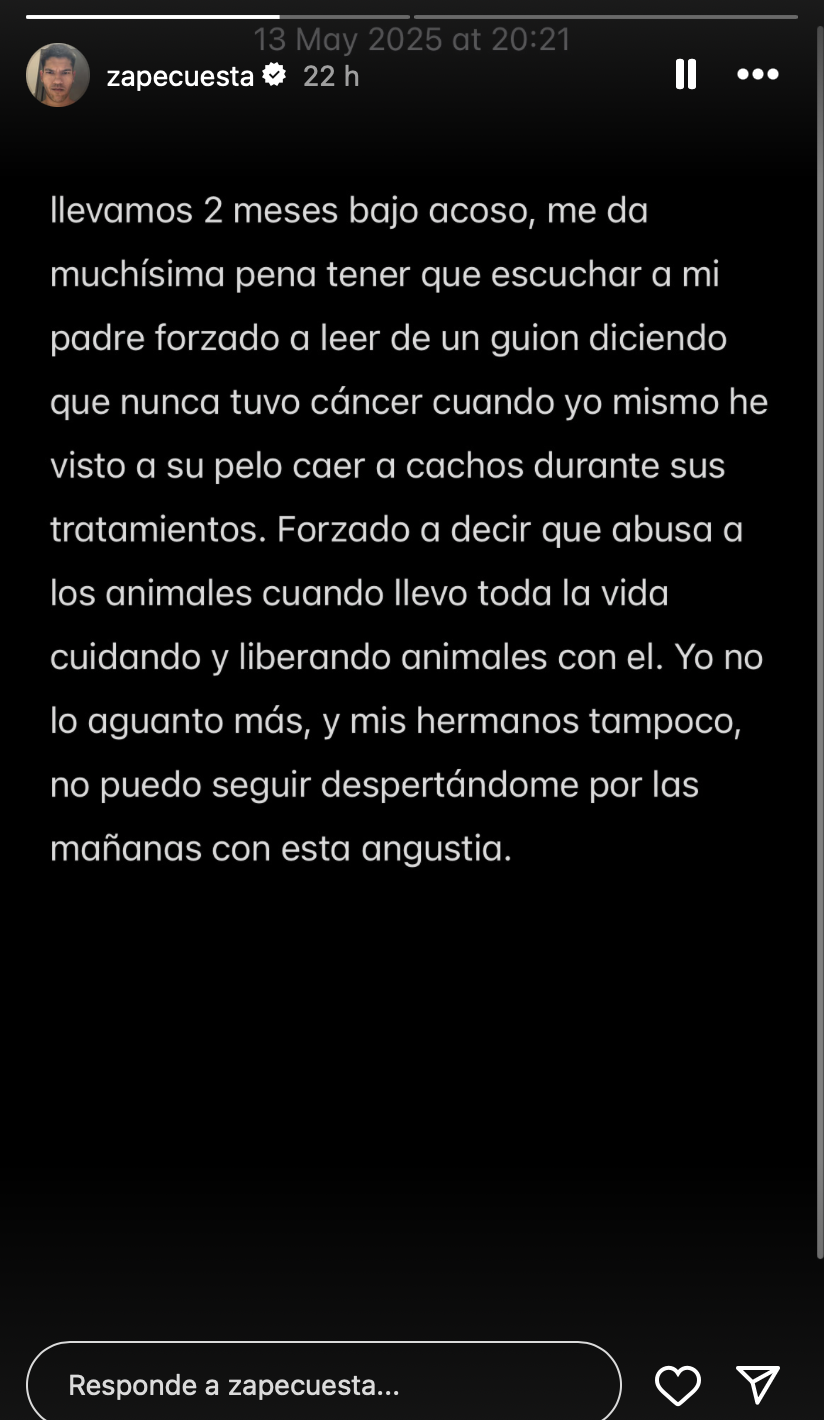Click the Responde a zapecuesta reply field

(325, 1384)
